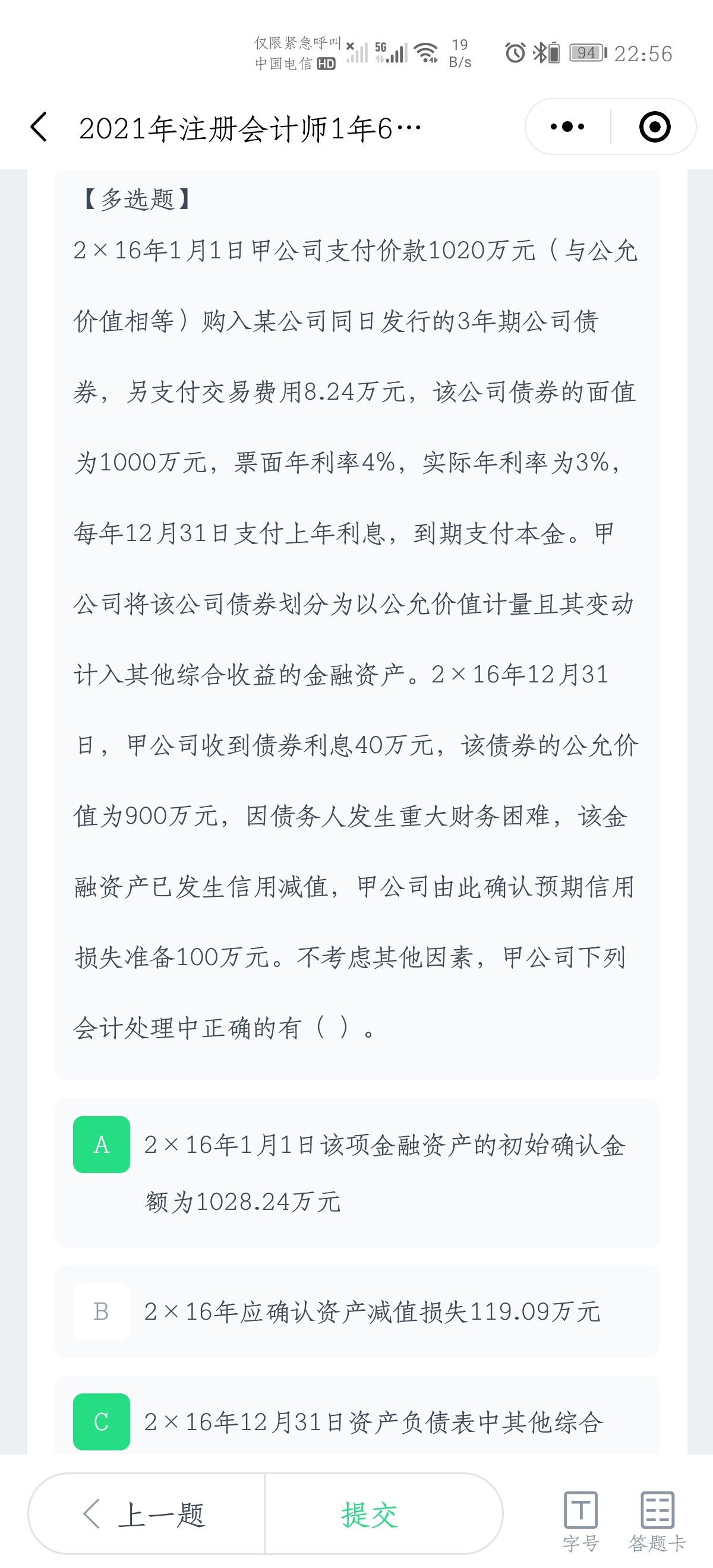Return to the previous question (上一题)
The width and height of the screenshot is (713, 1568).
(x=146, y=1514)
